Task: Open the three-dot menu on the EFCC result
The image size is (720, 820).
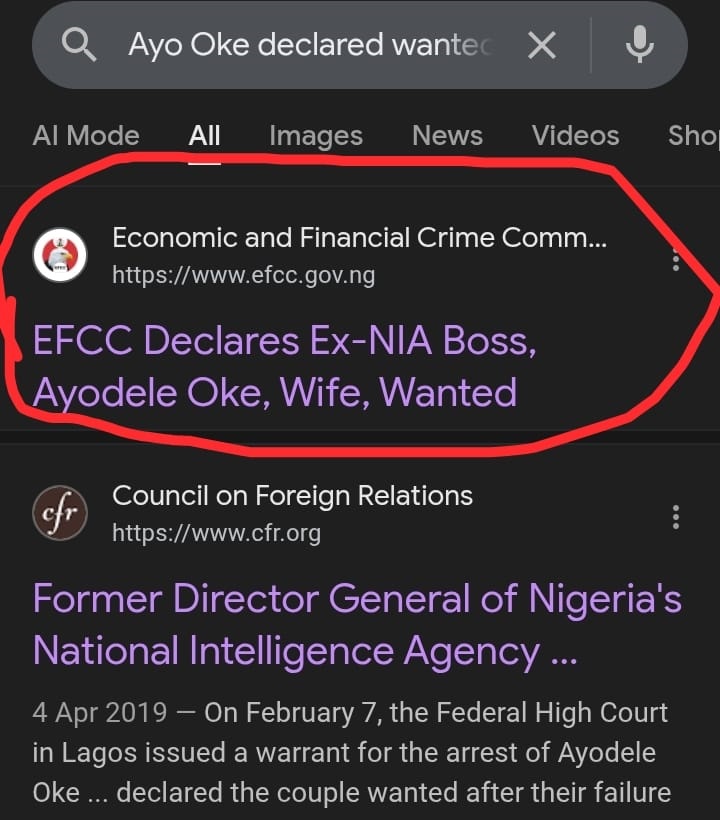Action: 676,261
